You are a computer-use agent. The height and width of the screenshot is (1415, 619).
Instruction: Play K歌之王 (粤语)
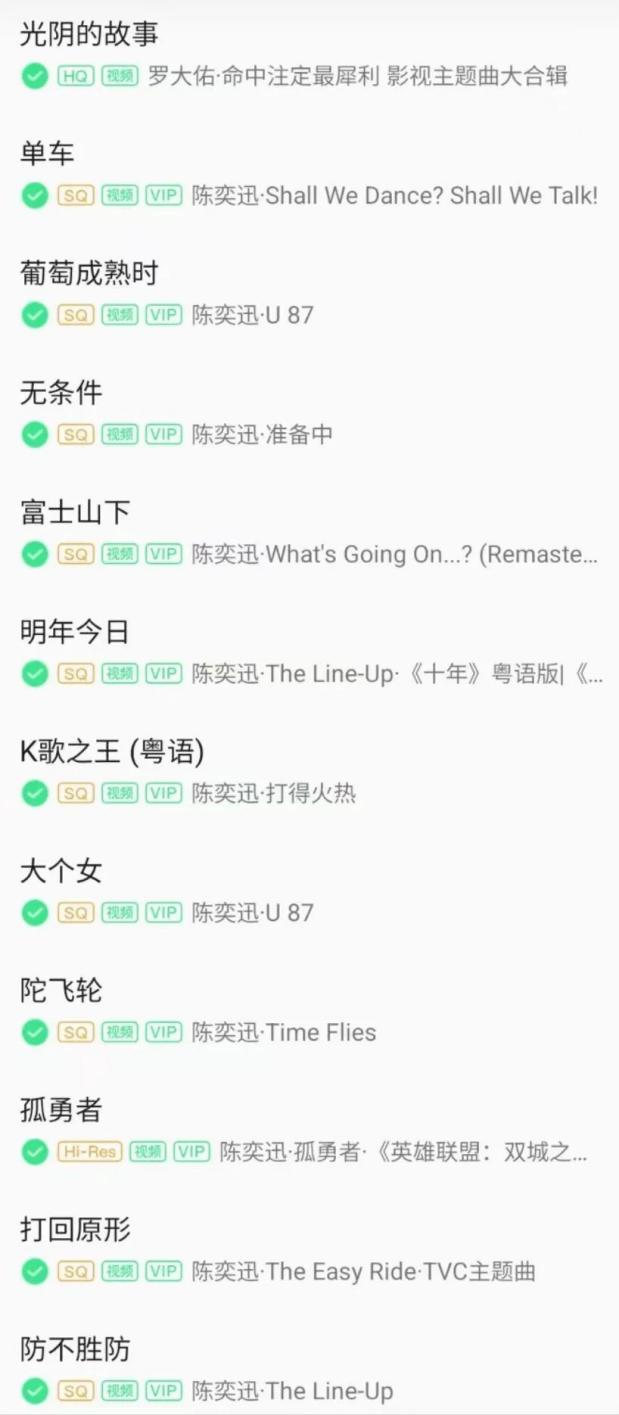[112, 751]
